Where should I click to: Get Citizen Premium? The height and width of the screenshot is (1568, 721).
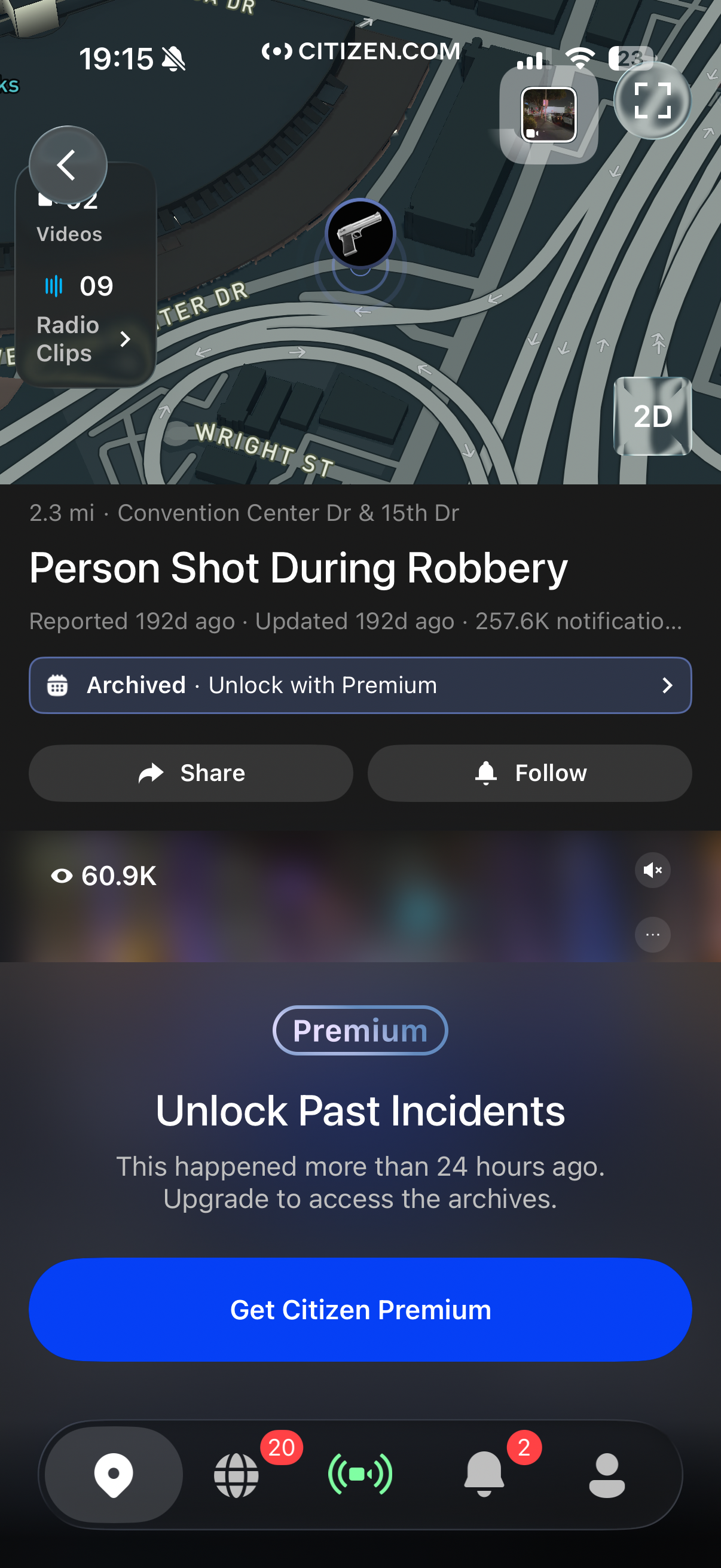pos(360,1310)
